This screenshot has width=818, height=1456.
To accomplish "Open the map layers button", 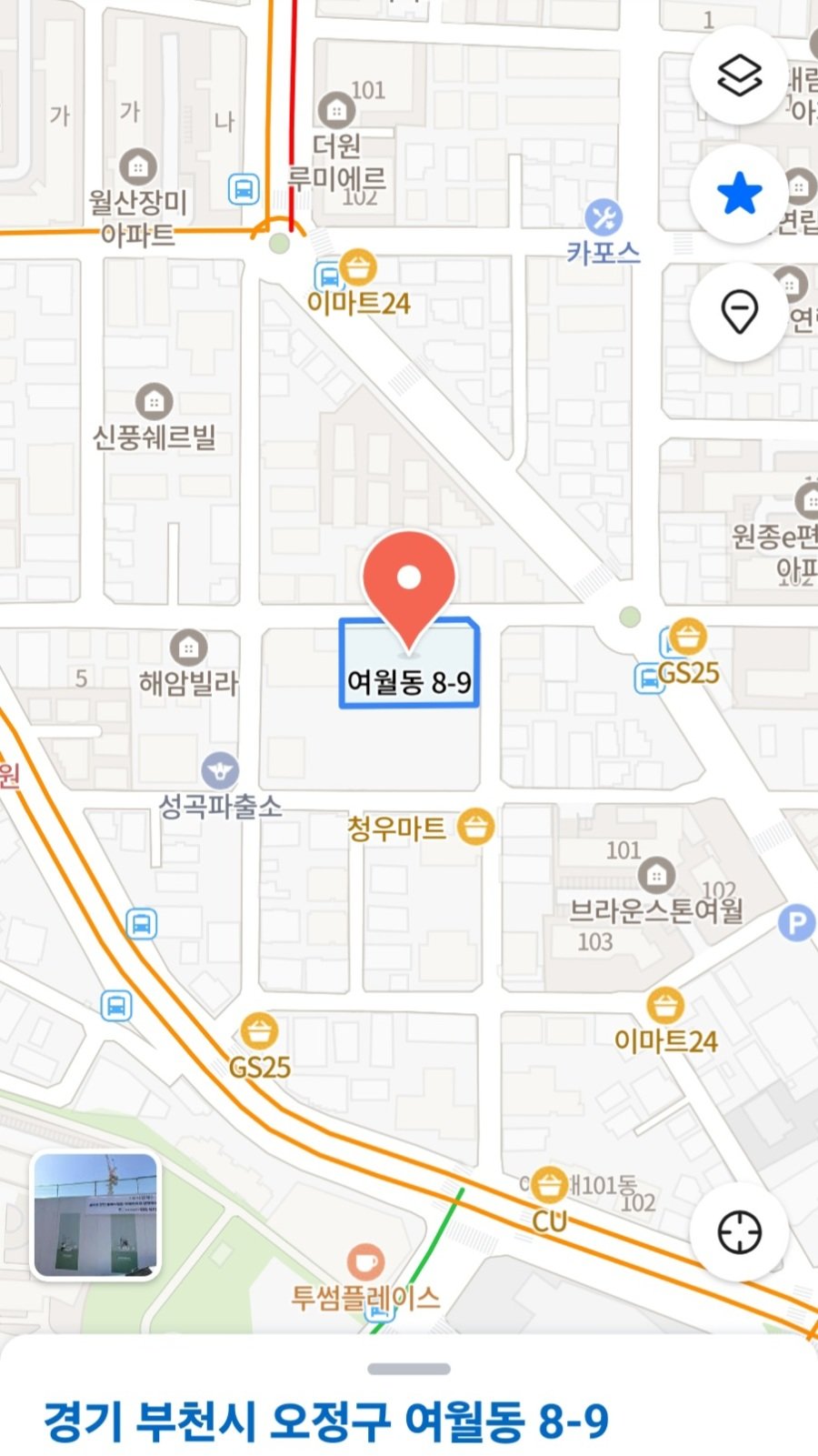I will [x=739, y=75].
